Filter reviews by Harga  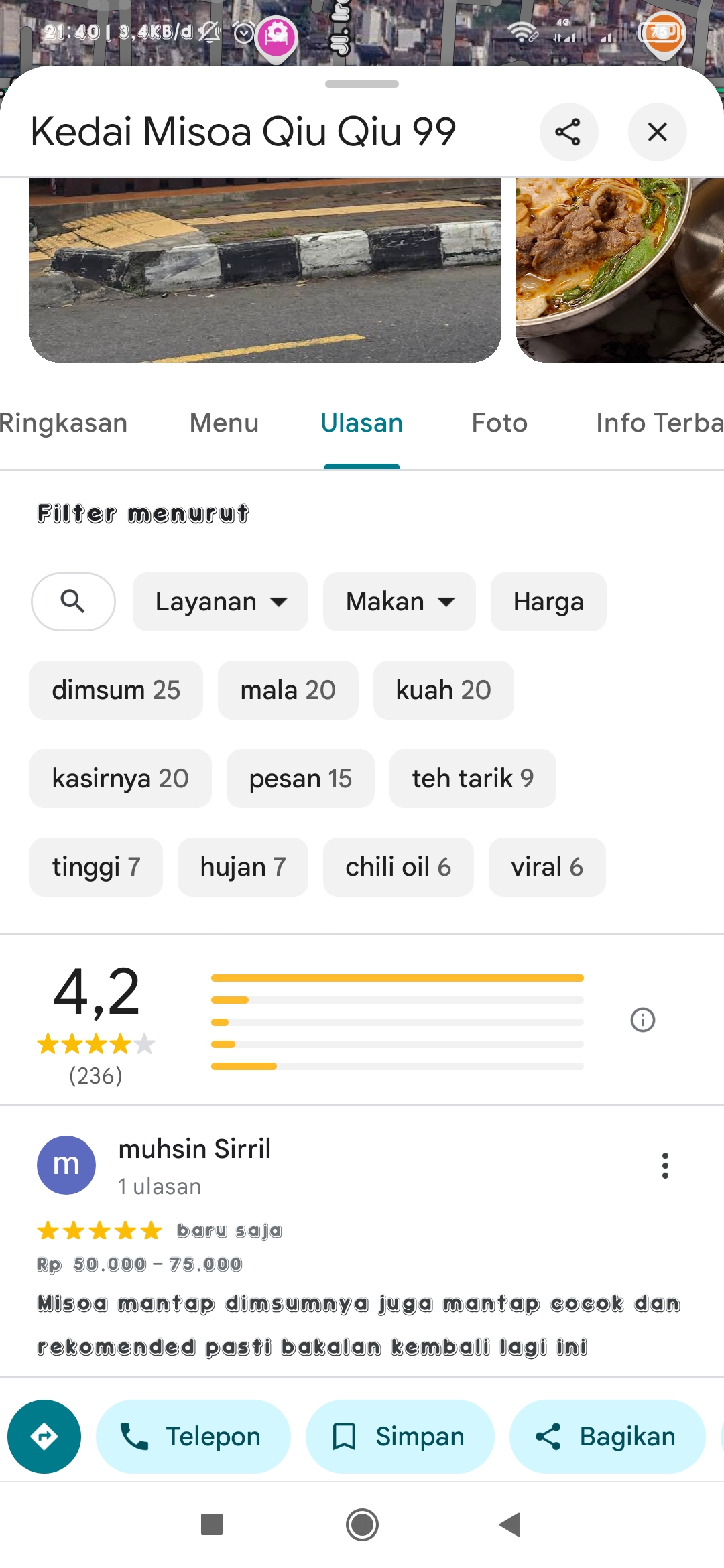(548, 602)
